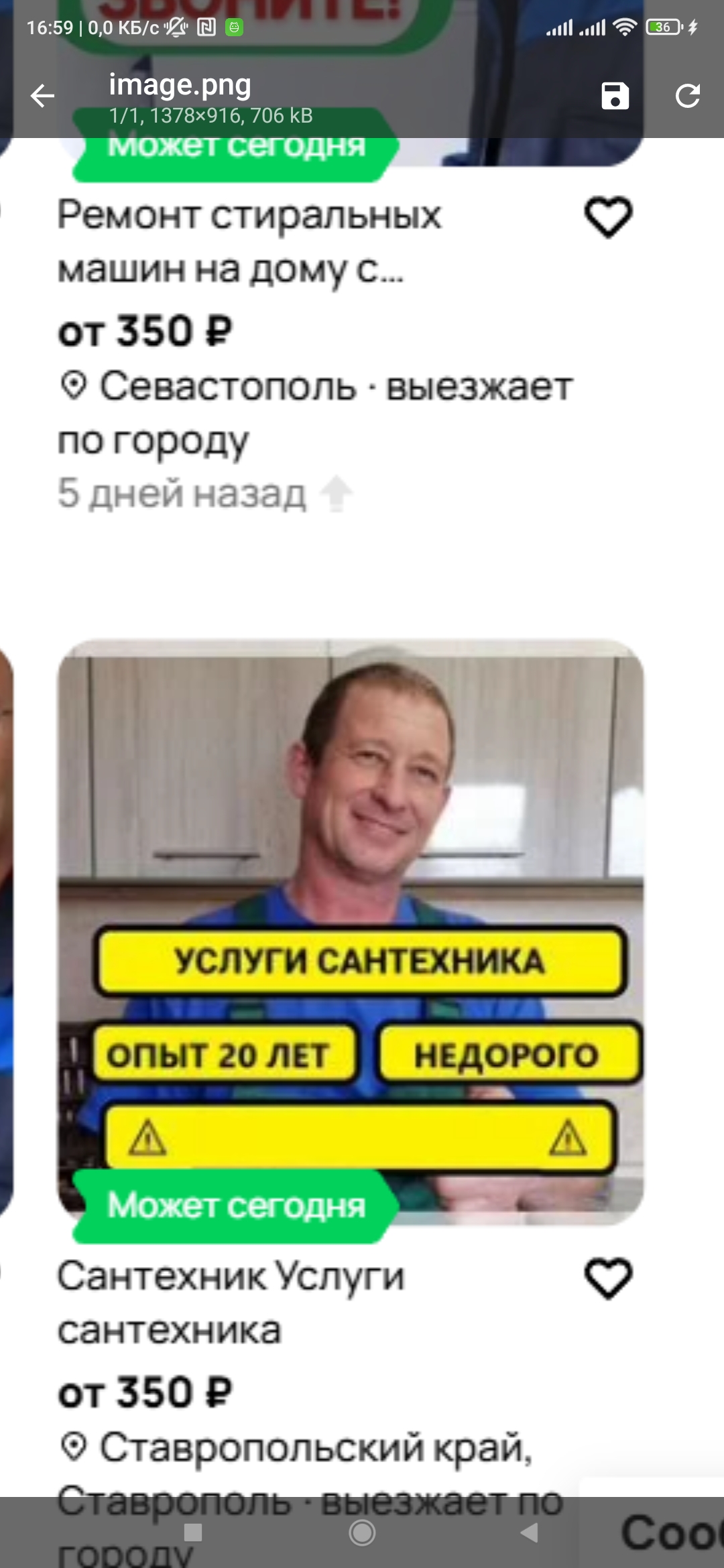
Task: Open recent apps from the navigation bar
Action: coord(193,1532)
